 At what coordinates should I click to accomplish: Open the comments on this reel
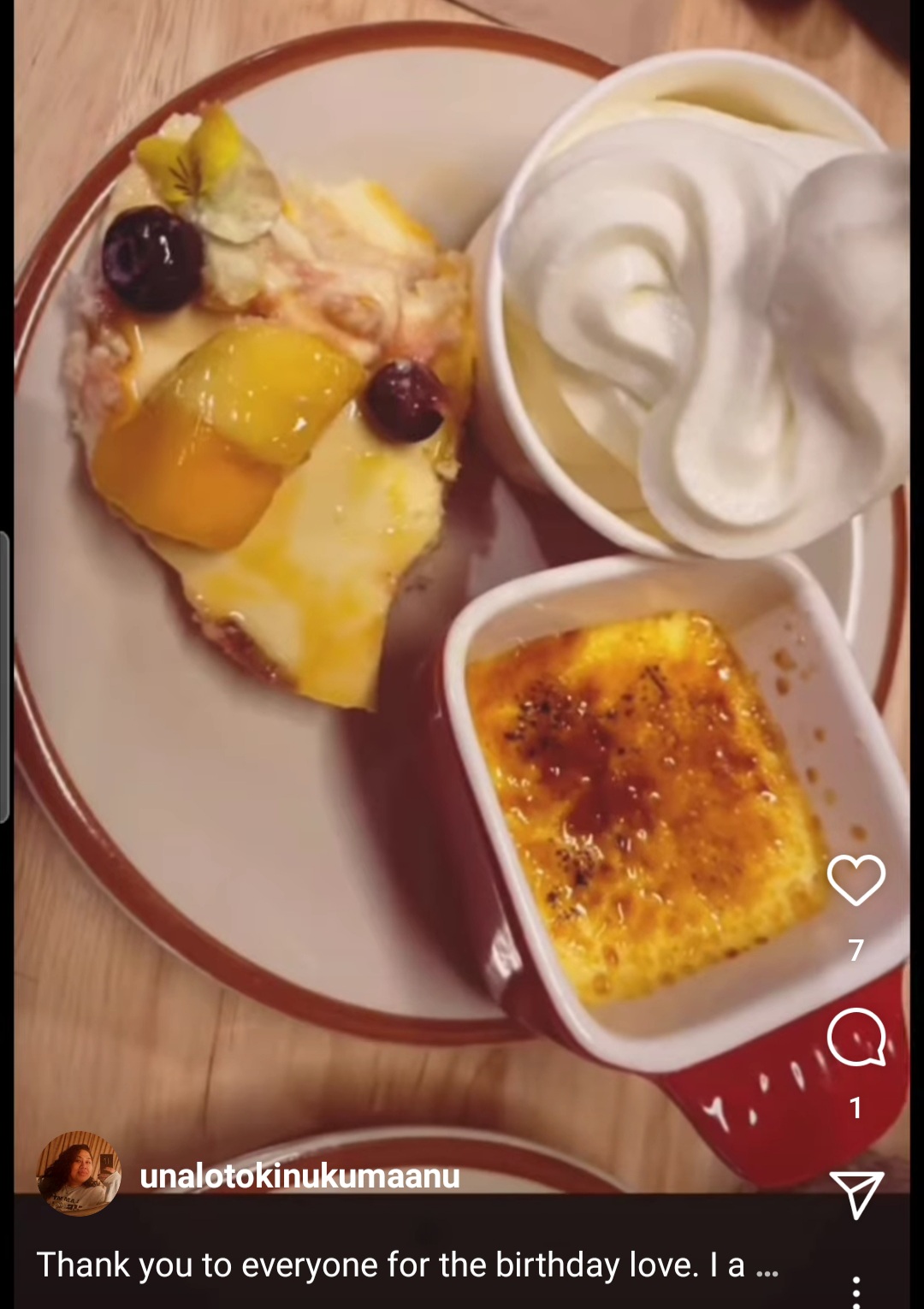pyautogui.click(x=856, y=1037)
